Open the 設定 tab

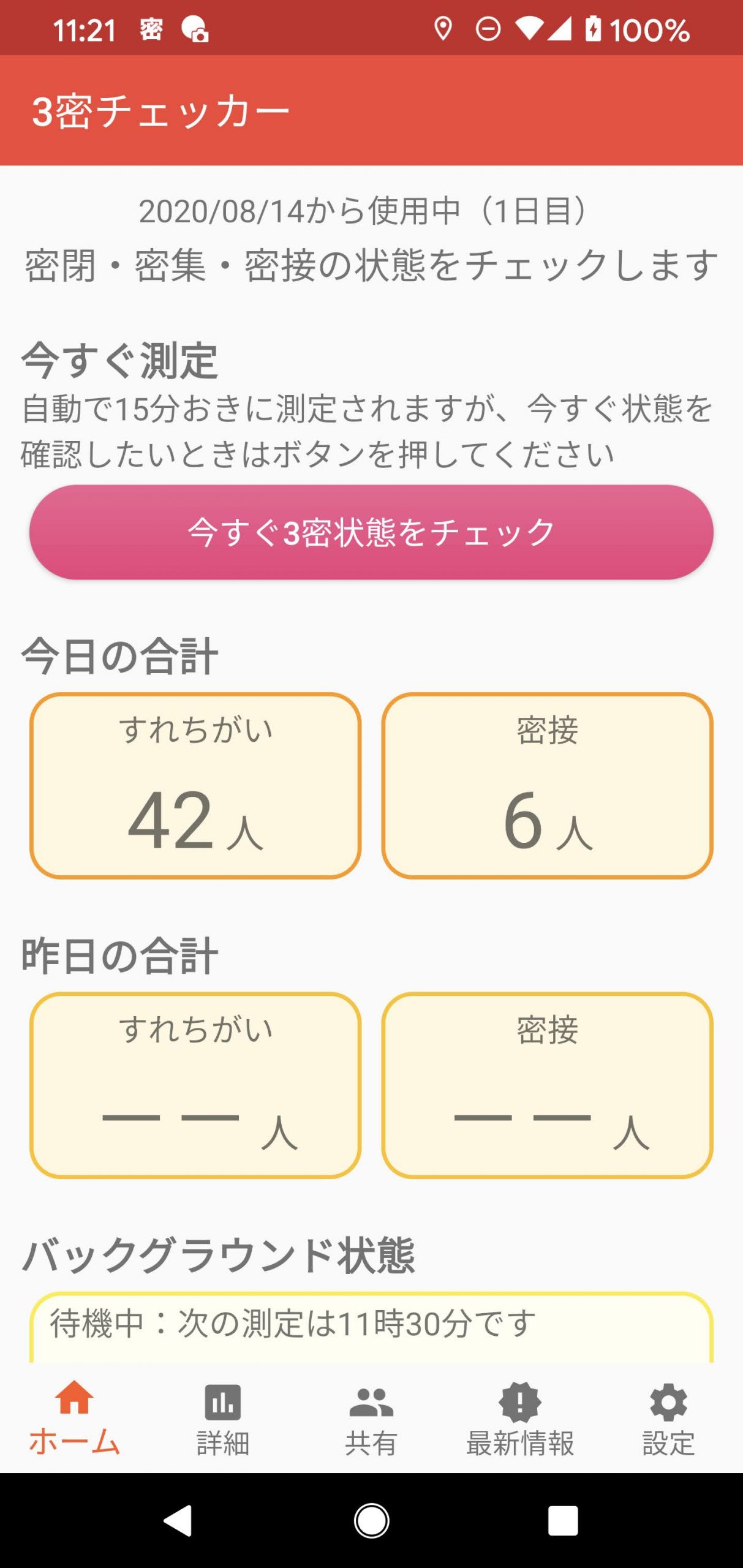(668, 1419)
